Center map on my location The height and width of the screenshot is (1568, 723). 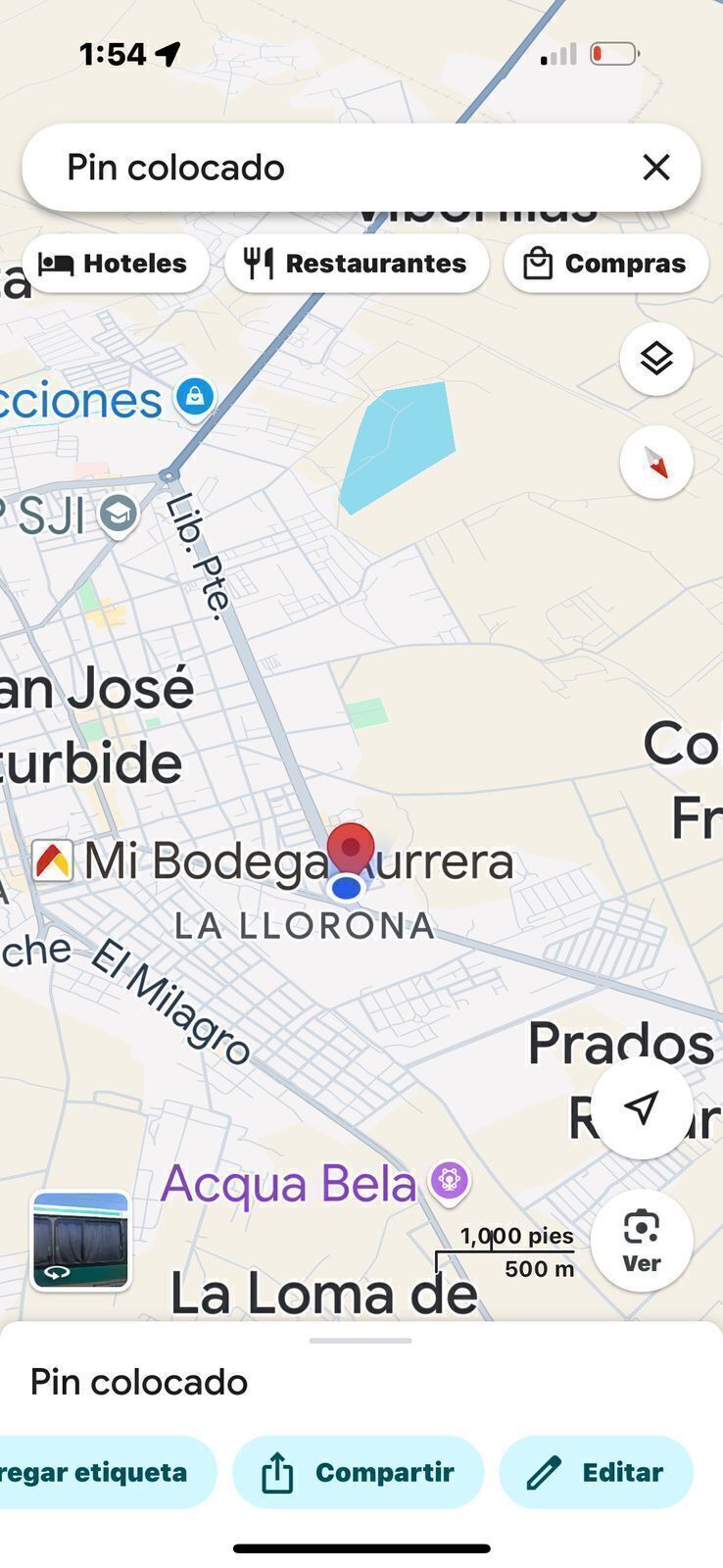(x=642, y=1108)
